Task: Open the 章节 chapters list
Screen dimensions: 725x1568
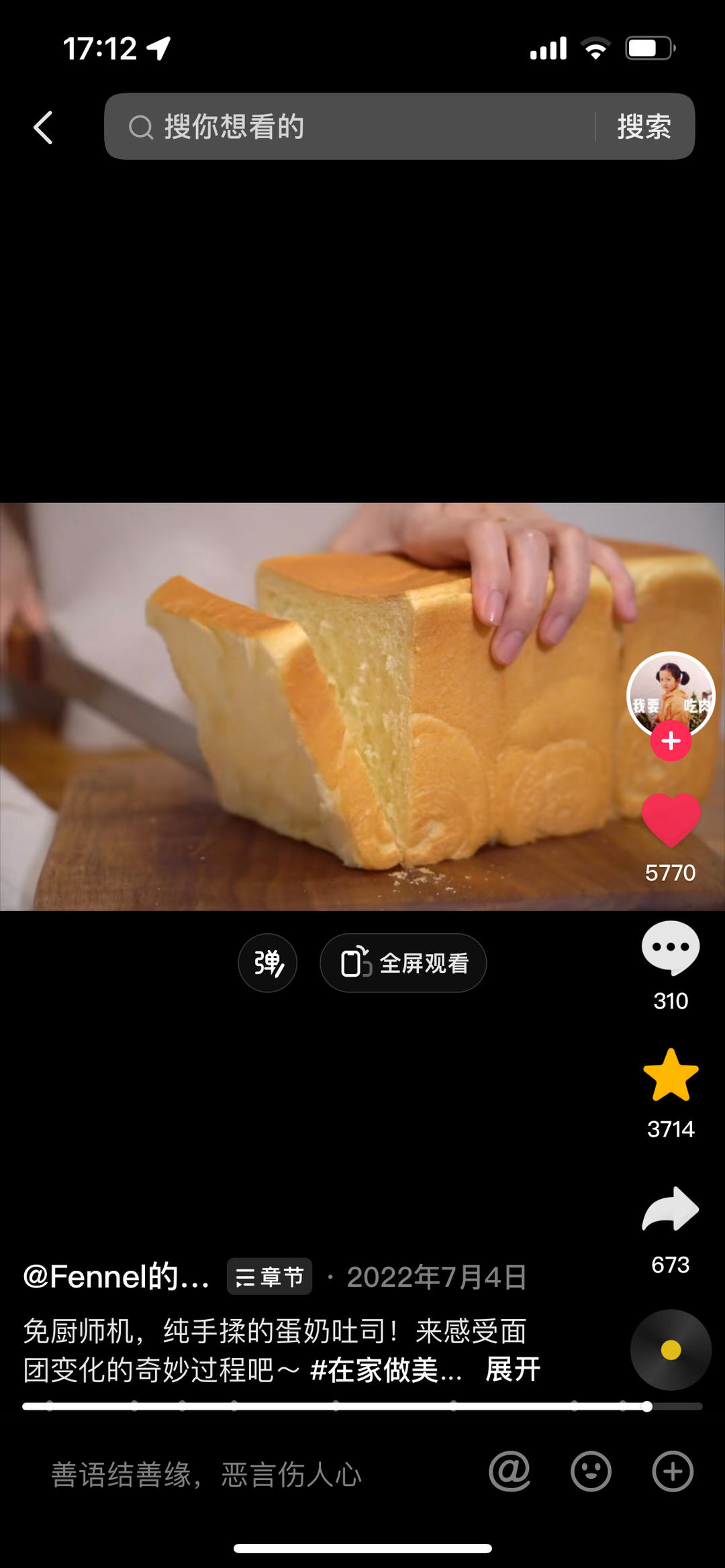Action: [269, 1276]
